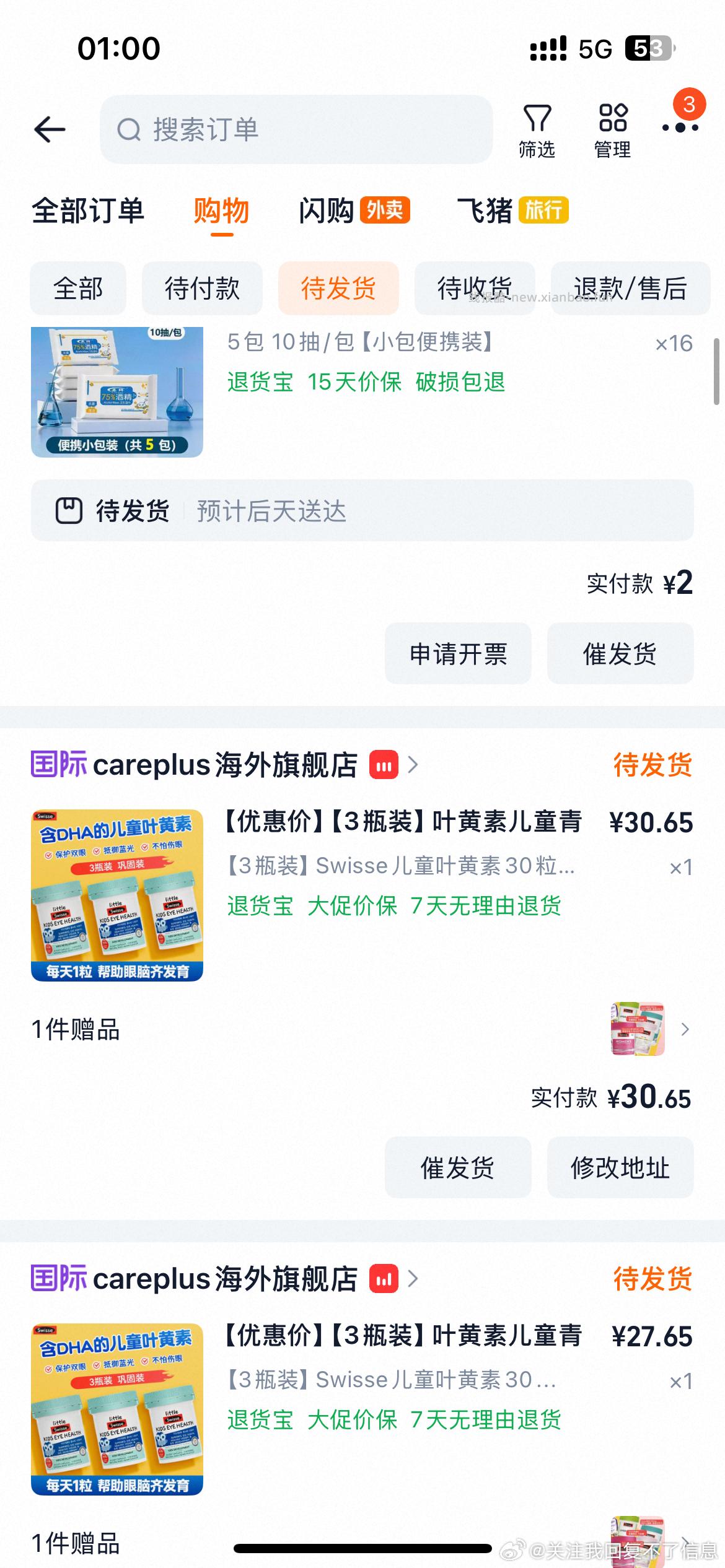Tap 催发货 on the ¥2 wipes order
Viewport: 725px width, 1568px height.
[620, 653]
